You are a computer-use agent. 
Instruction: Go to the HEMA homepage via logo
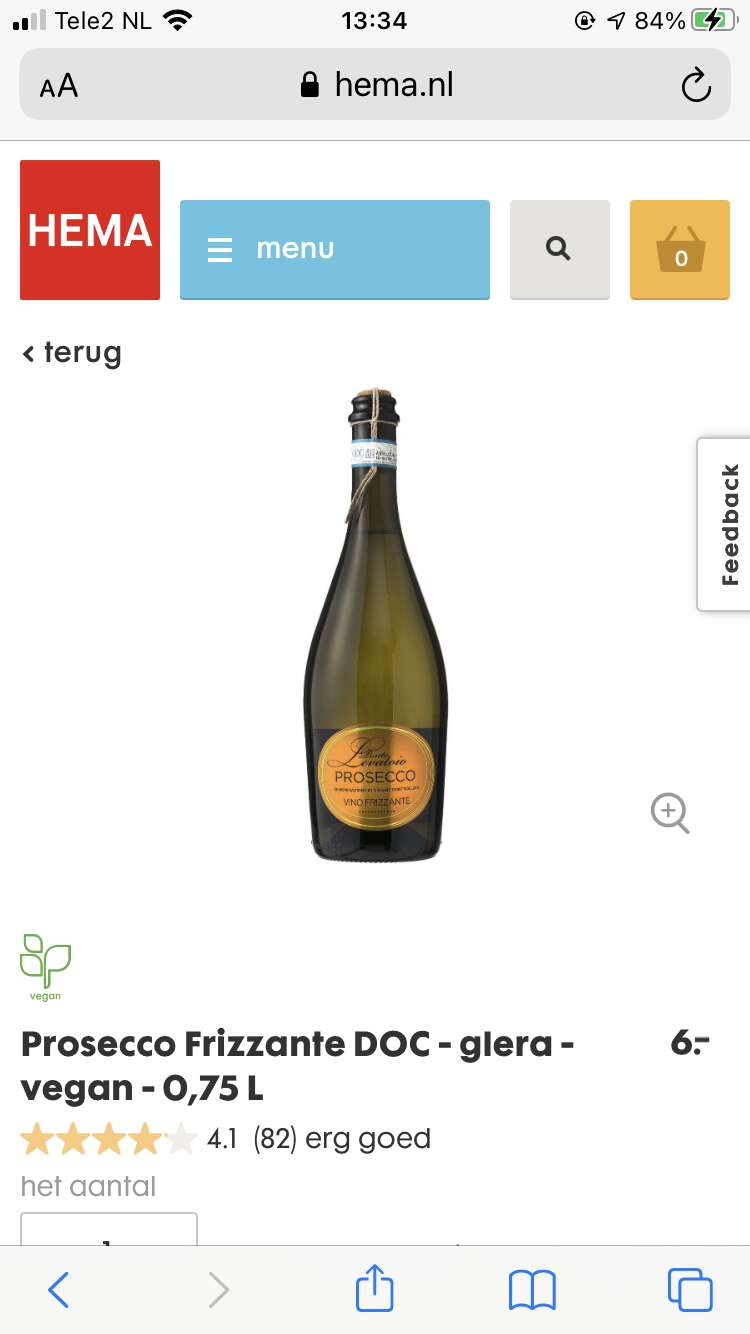click(x=90, y=230)
